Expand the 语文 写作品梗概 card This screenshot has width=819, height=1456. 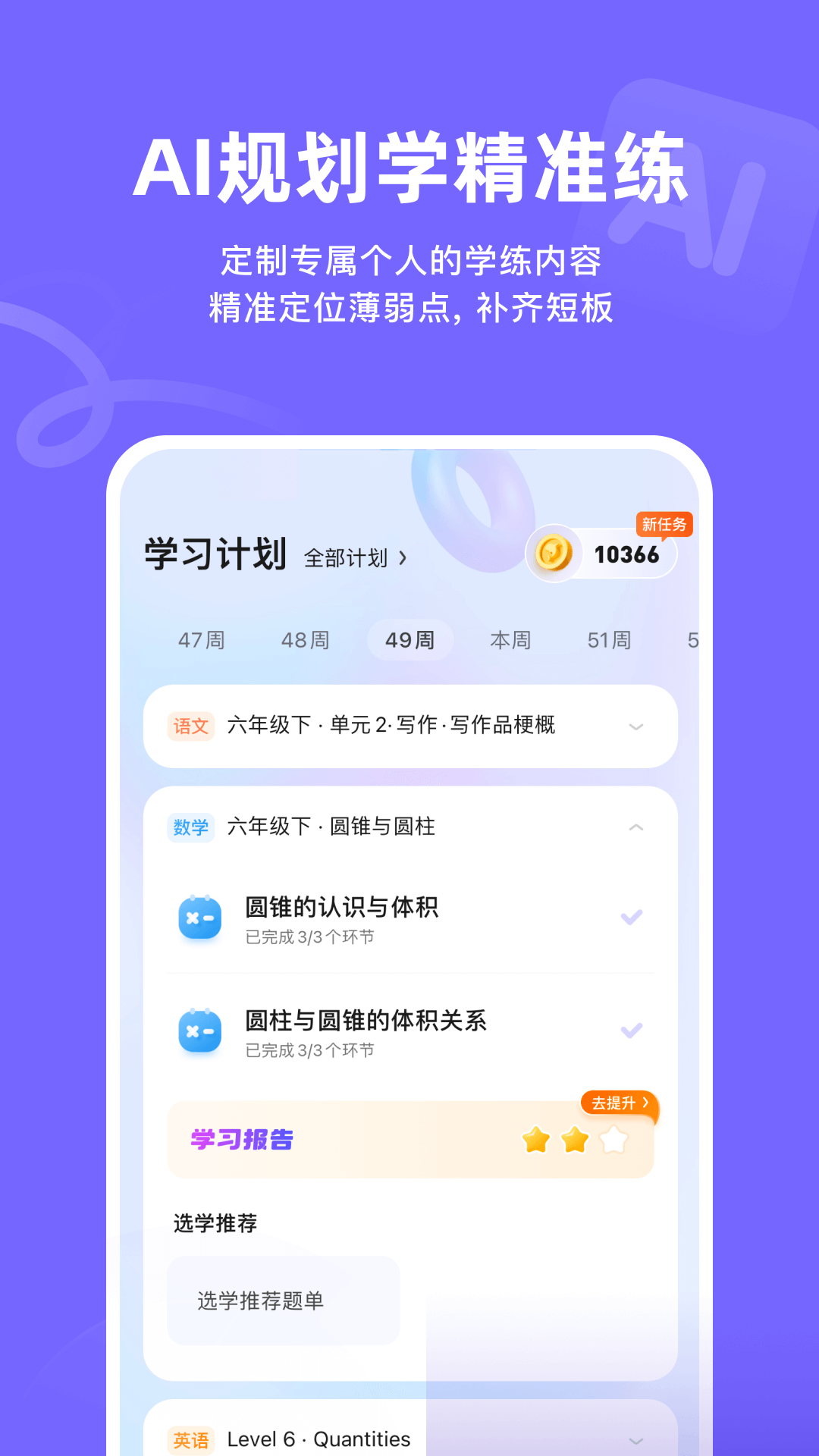point(636,726)
